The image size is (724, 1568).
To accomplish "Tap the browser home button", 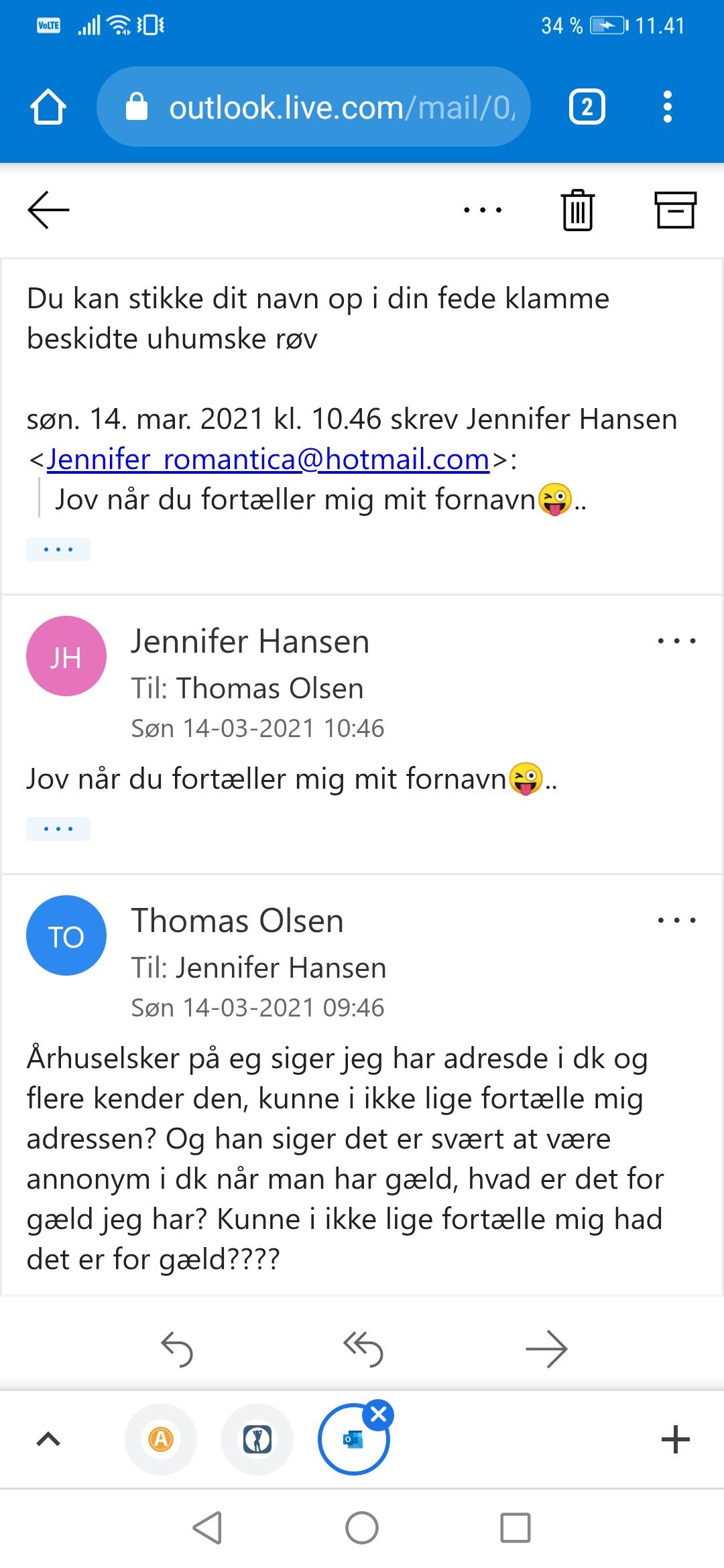I will click(x=48, y=107).
